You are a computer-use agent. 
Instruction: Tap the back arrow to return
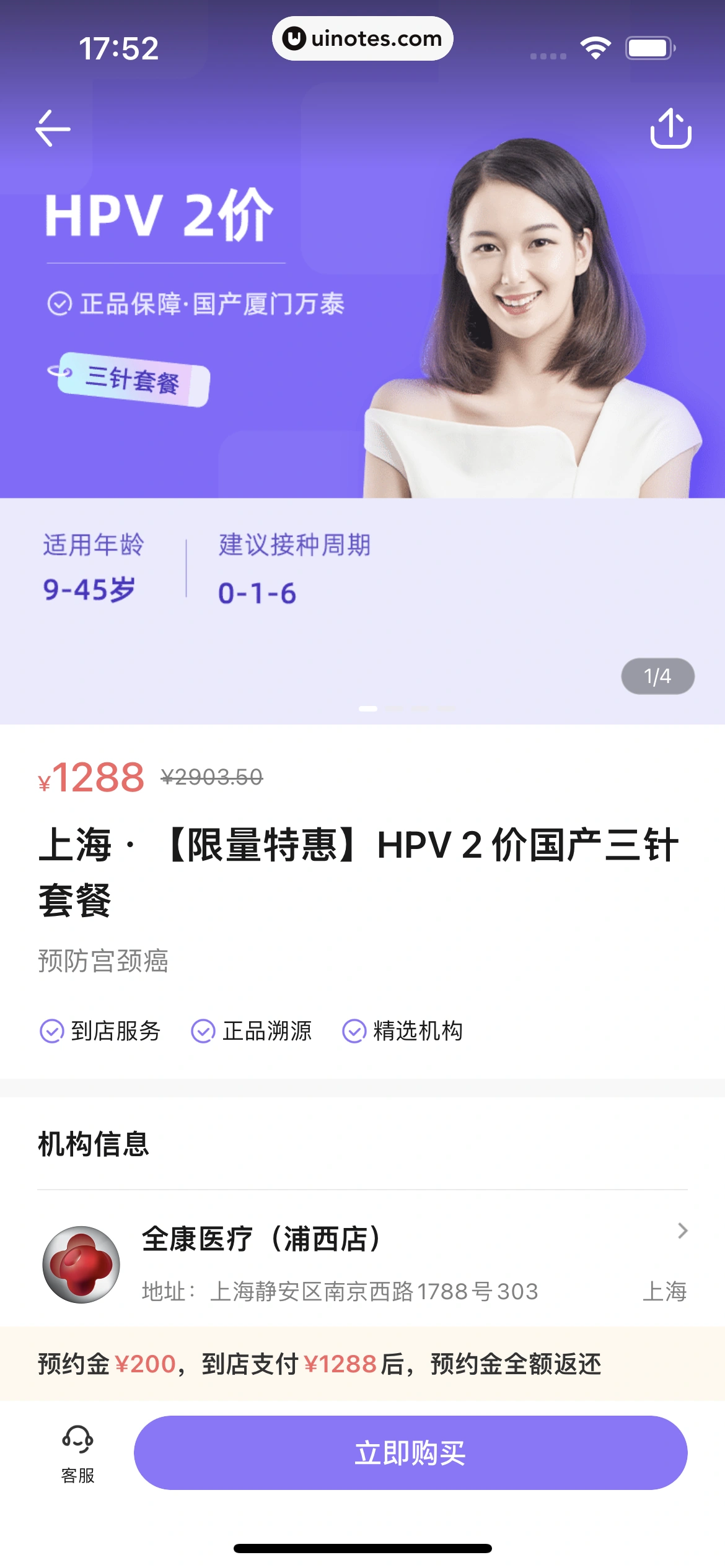point(54,128)
